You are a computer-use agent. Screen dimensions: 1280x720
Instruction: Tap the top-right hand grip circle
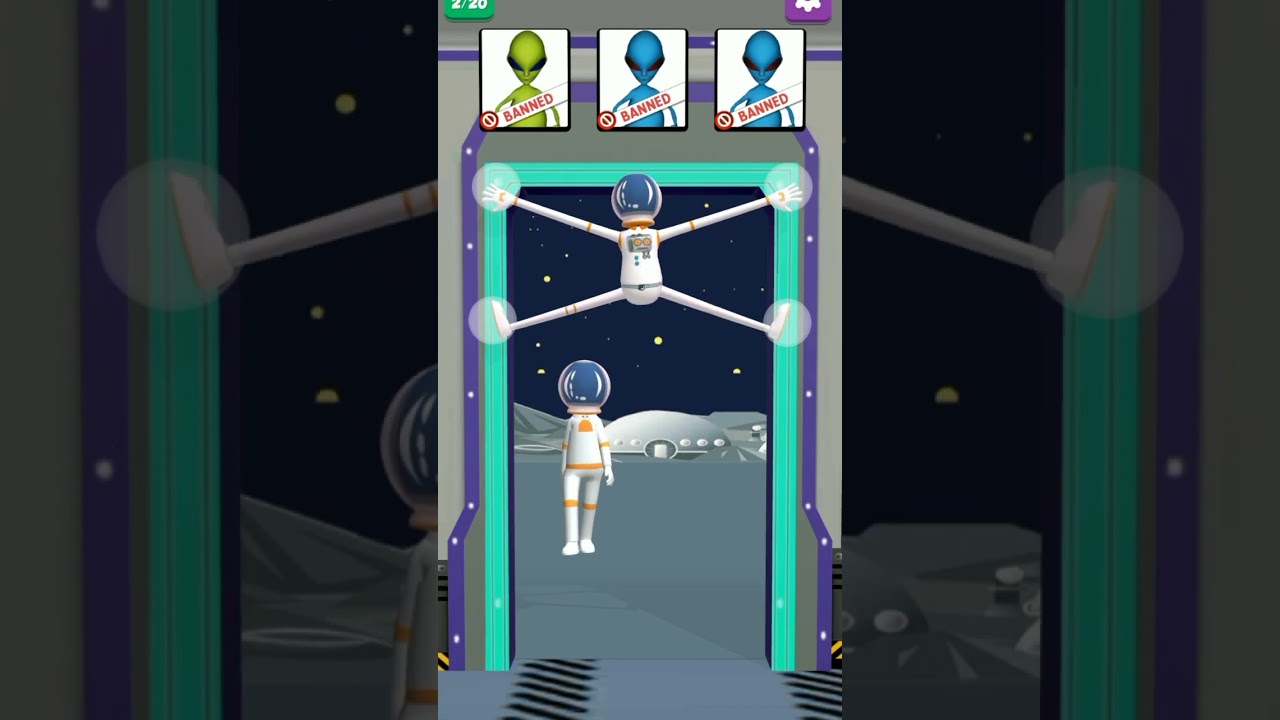(x=787, y=187)
